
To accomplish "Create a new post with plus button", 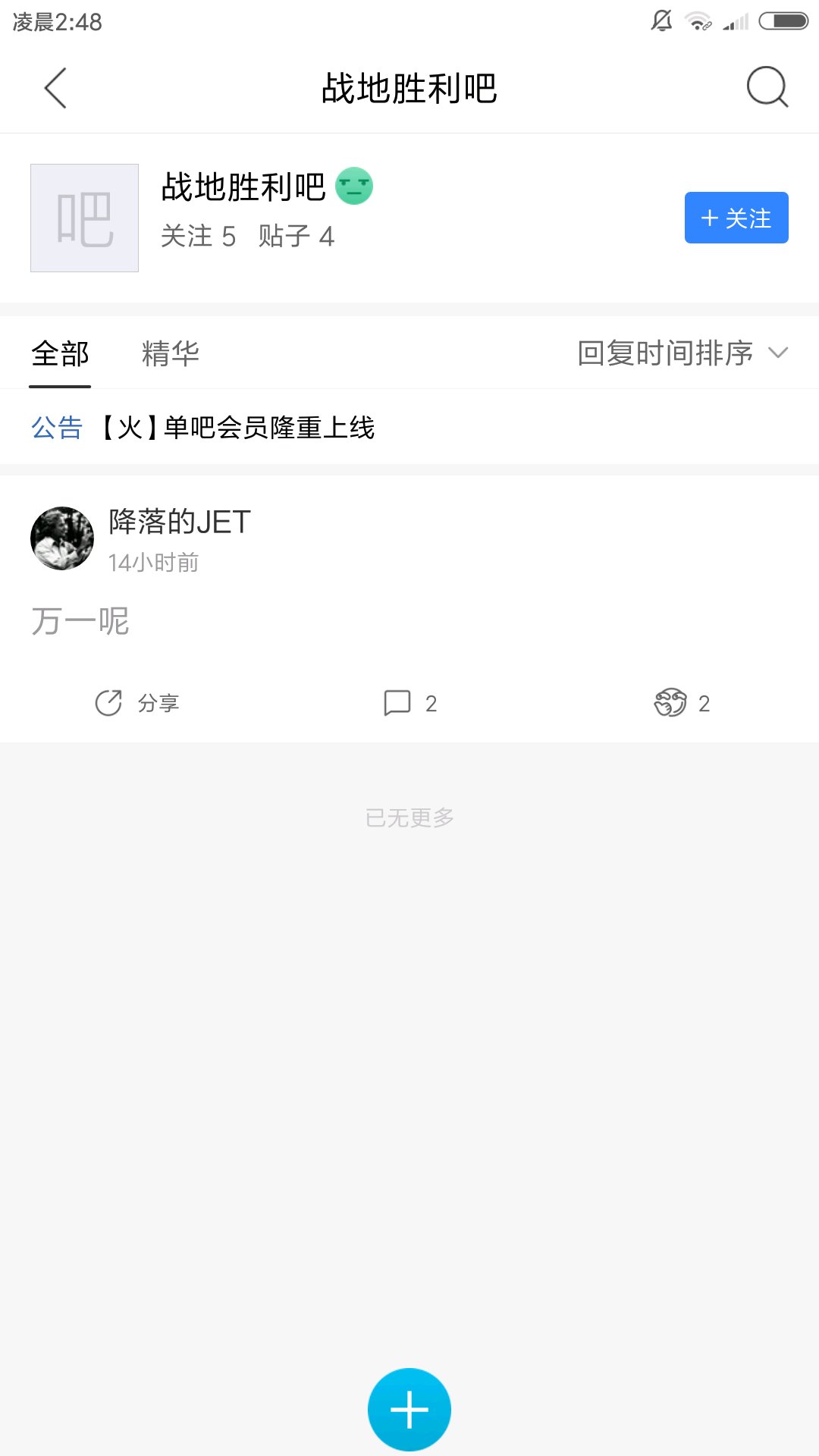I will [409, 1409].
